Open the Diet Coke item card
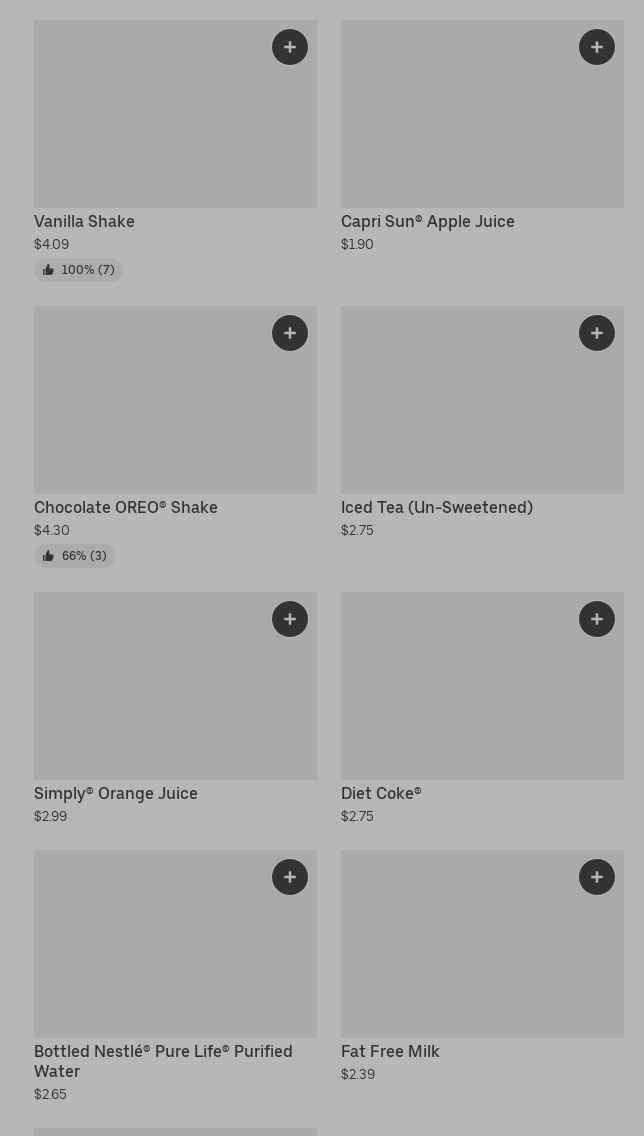The image size is (644, 1136). 482,709
